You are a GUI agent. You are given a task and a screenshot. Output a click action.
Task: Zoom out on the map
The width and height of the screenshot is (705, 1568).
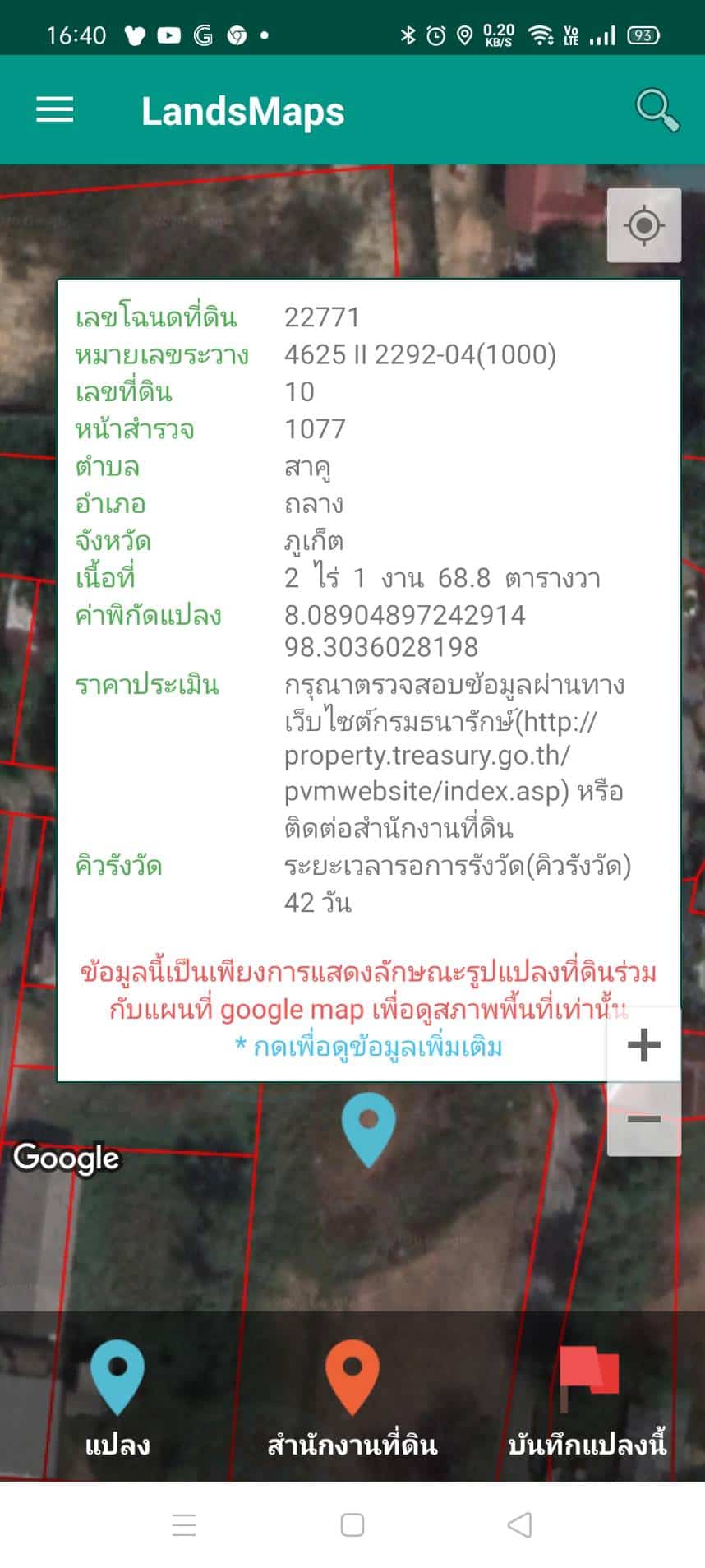pyautogui.click(x=643, y=1119)
